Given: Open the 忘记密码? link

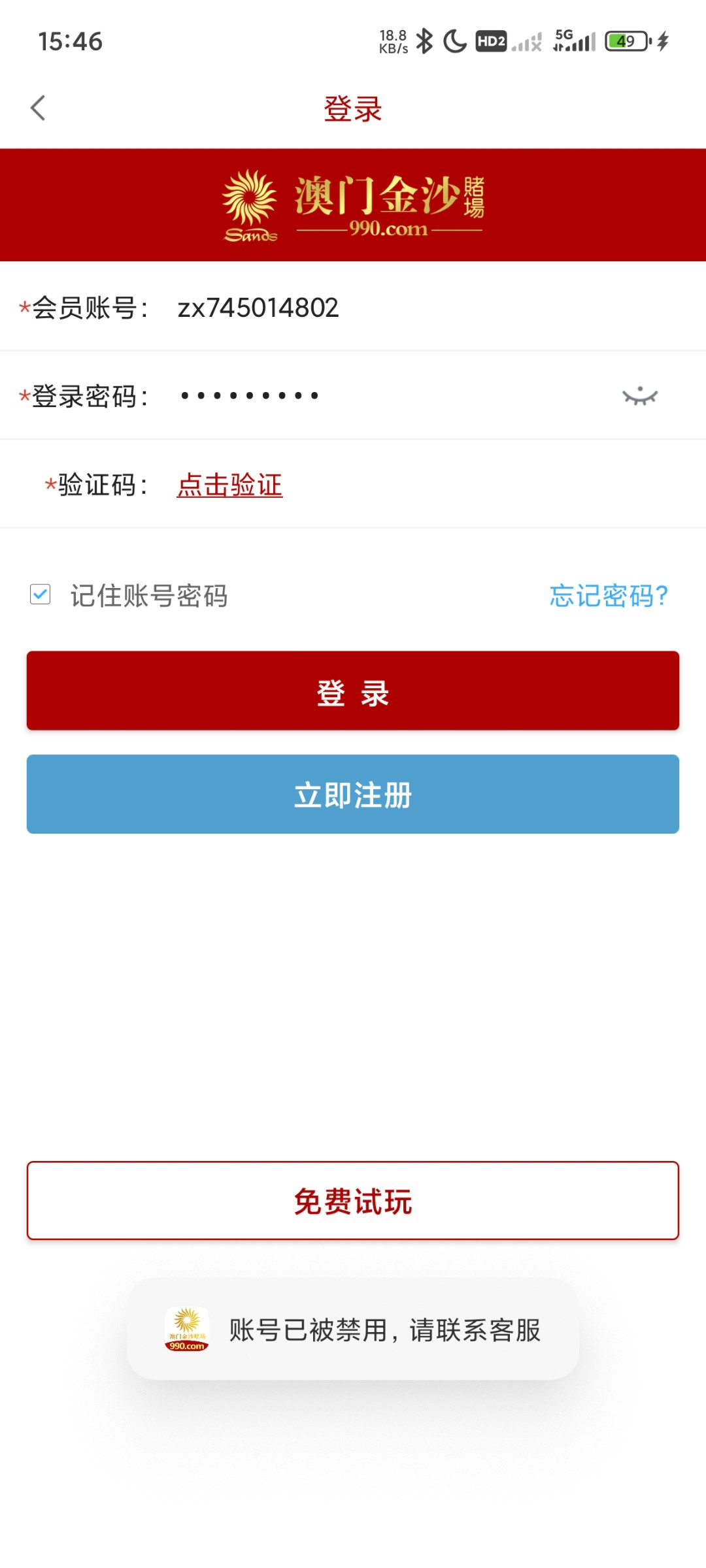Looking at the screenshot, I should [609, 595].
